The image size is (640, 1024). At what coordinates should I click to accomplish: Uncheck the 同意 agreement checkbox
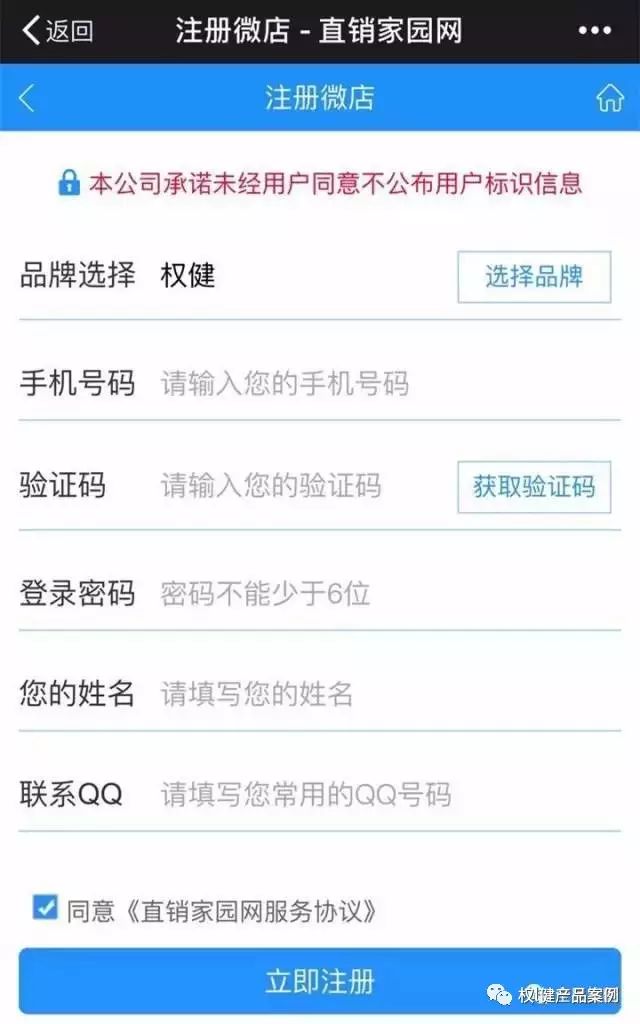point(45,907)
